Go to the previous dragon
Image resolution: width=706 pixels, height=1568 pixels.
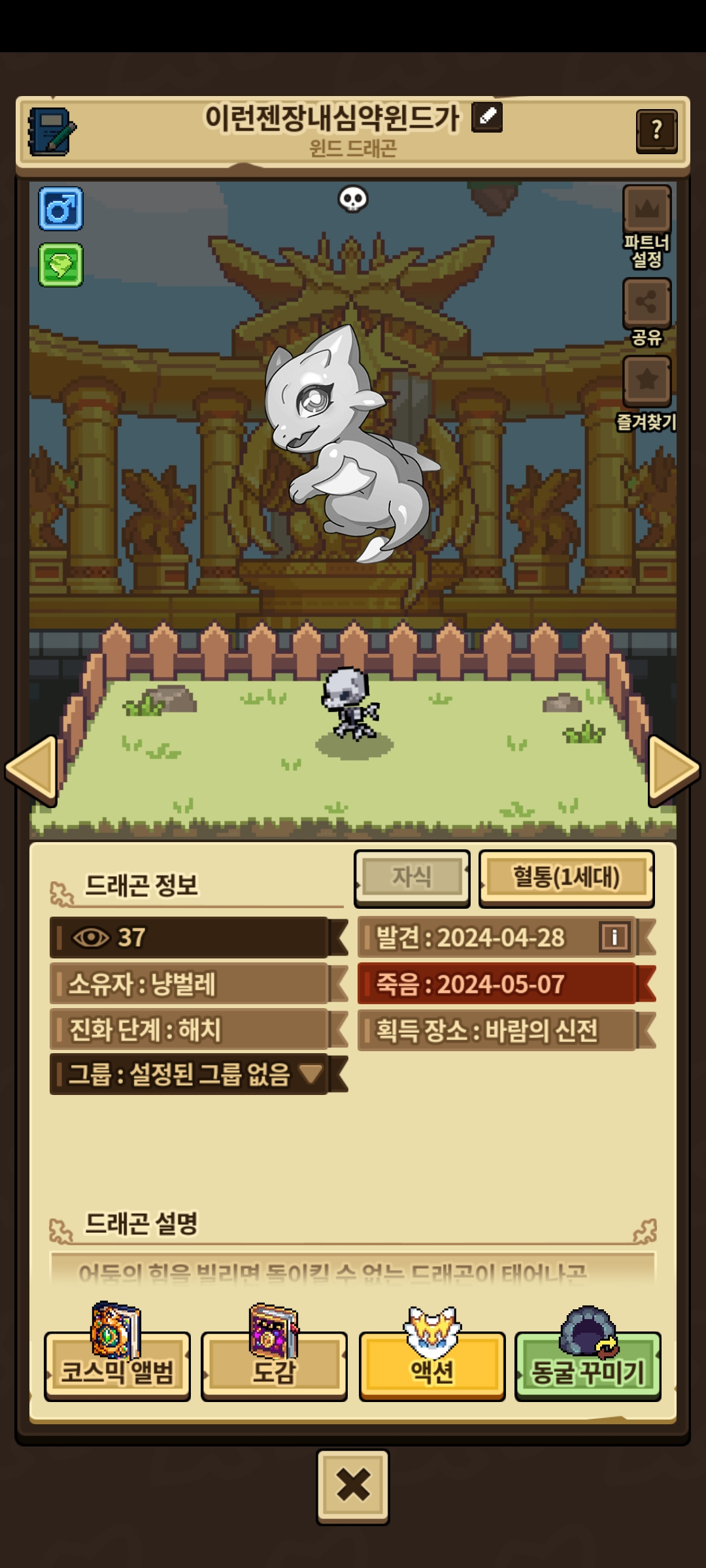(31, 769)
